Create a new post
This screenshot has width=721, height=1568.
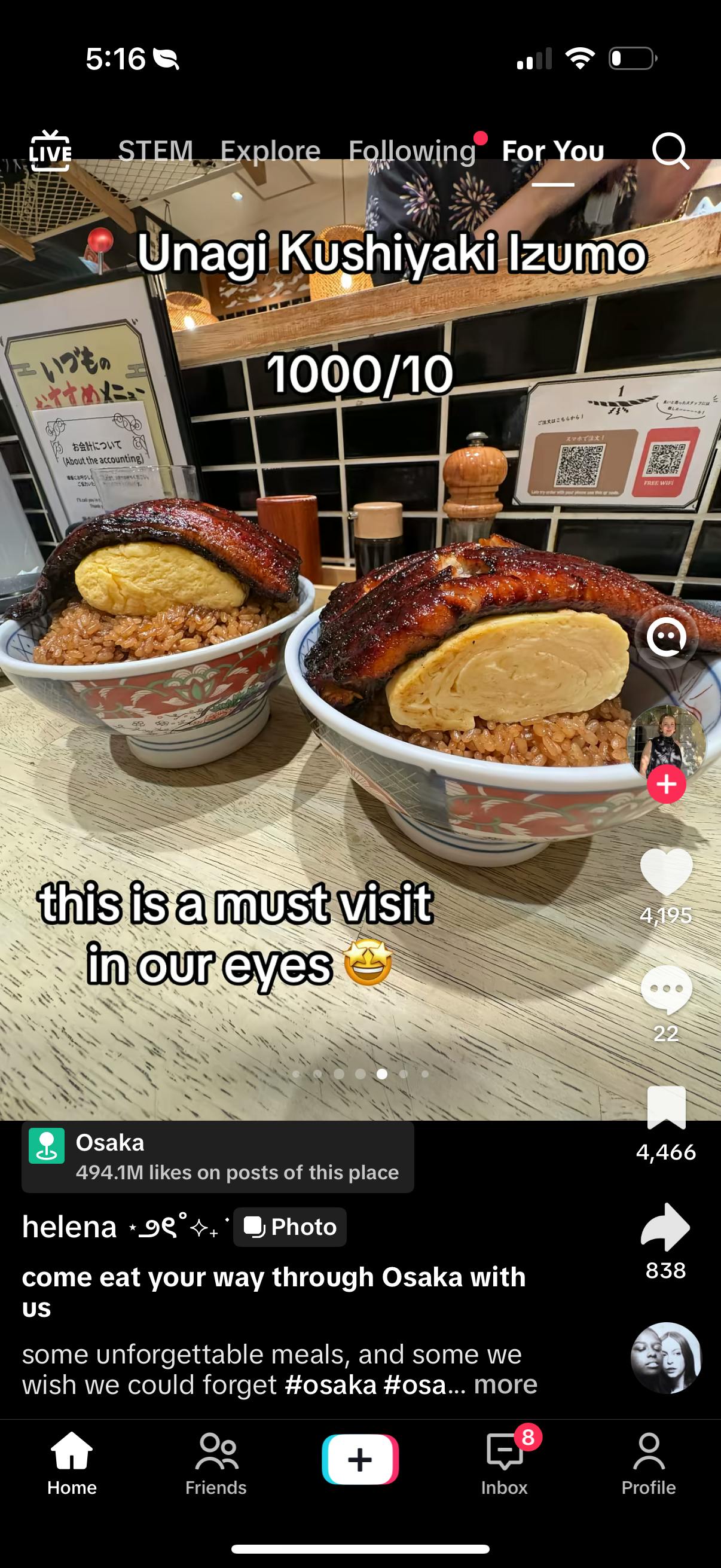(x=360, y=1459)
